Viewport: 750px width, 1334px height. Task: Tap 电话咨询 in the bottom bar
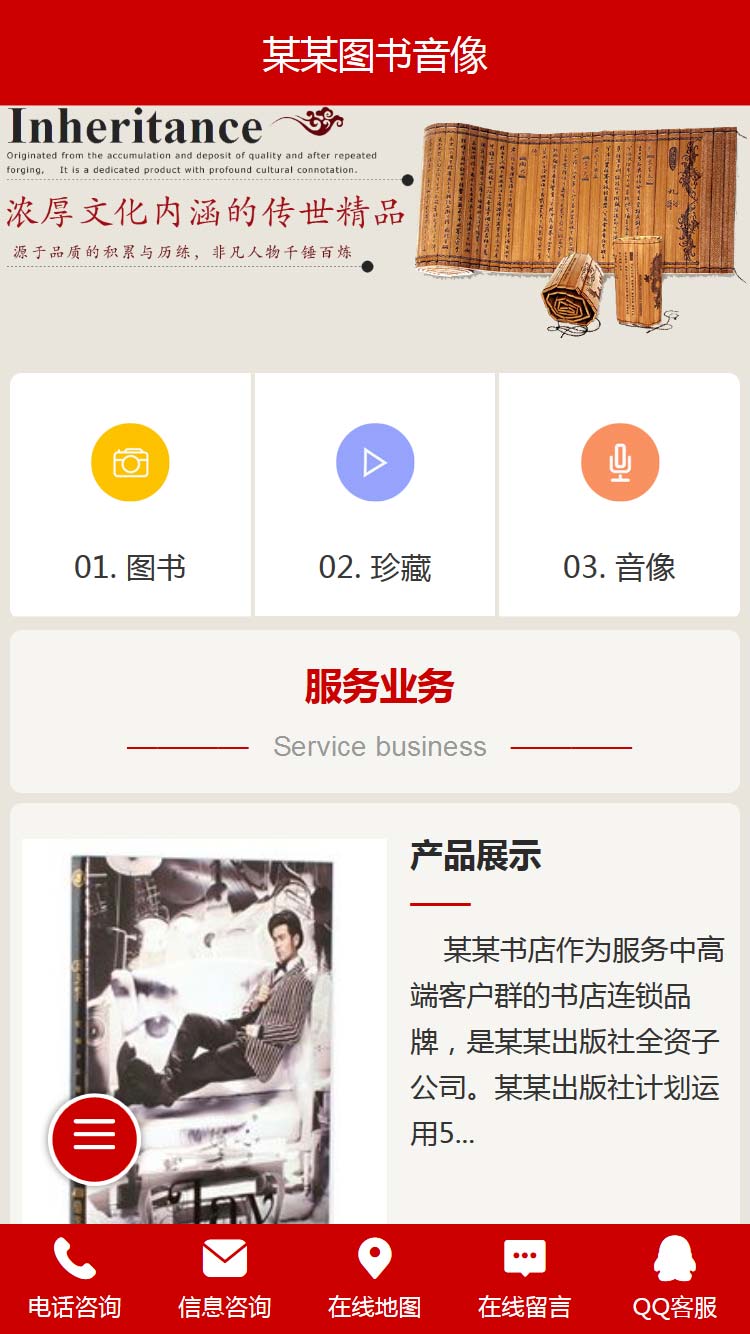click(x=75, y=1279)
